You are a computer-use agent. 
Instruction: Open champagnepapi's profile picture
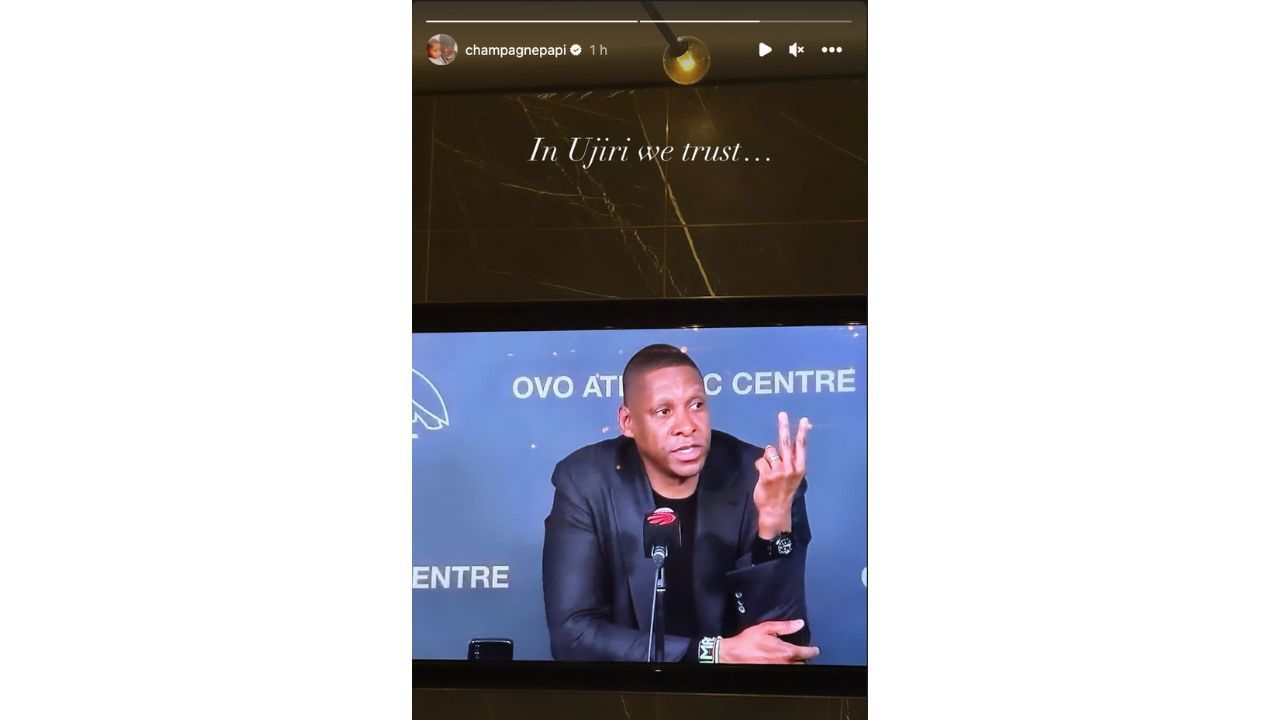click(x=441, y=49)
